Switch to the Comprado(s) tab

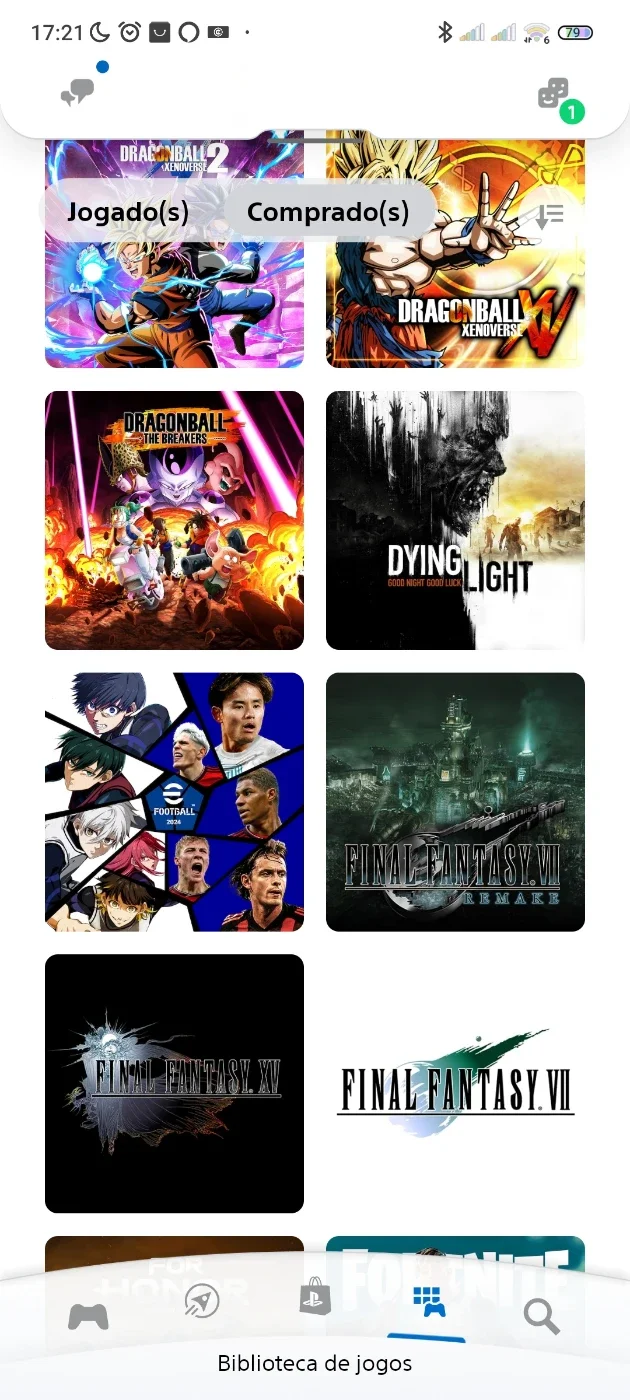click(328, 212)
